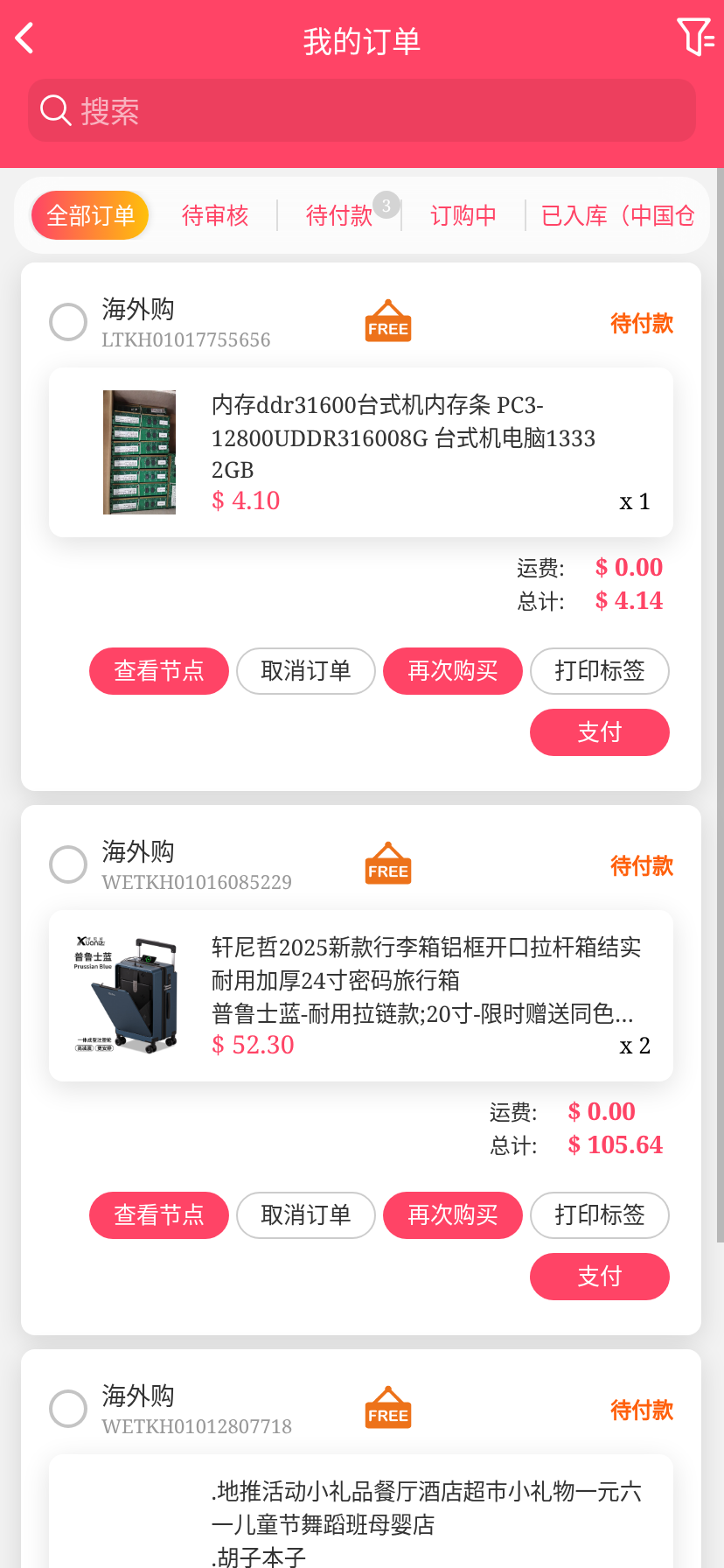This screenshot has height=1568, width=724.
Task: Rebuy the suitcase with 再次购买
Action: (x=453, y=1215)
